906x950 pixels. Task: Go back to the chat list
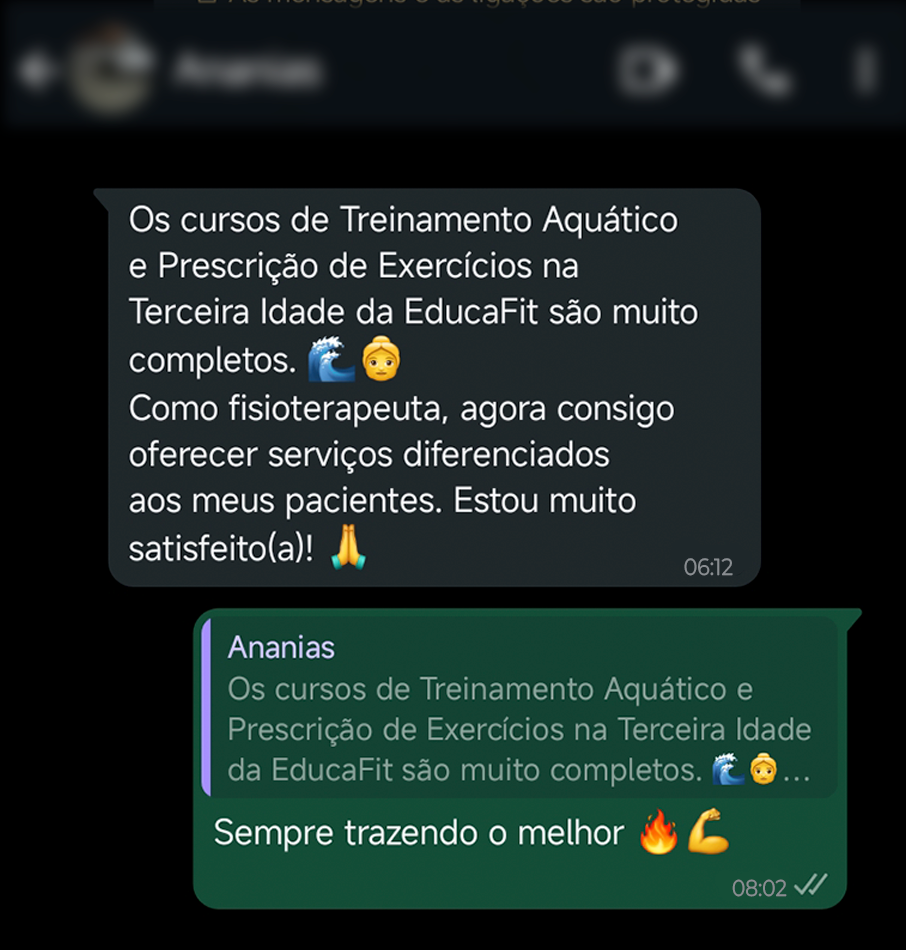tap(34, 72)
